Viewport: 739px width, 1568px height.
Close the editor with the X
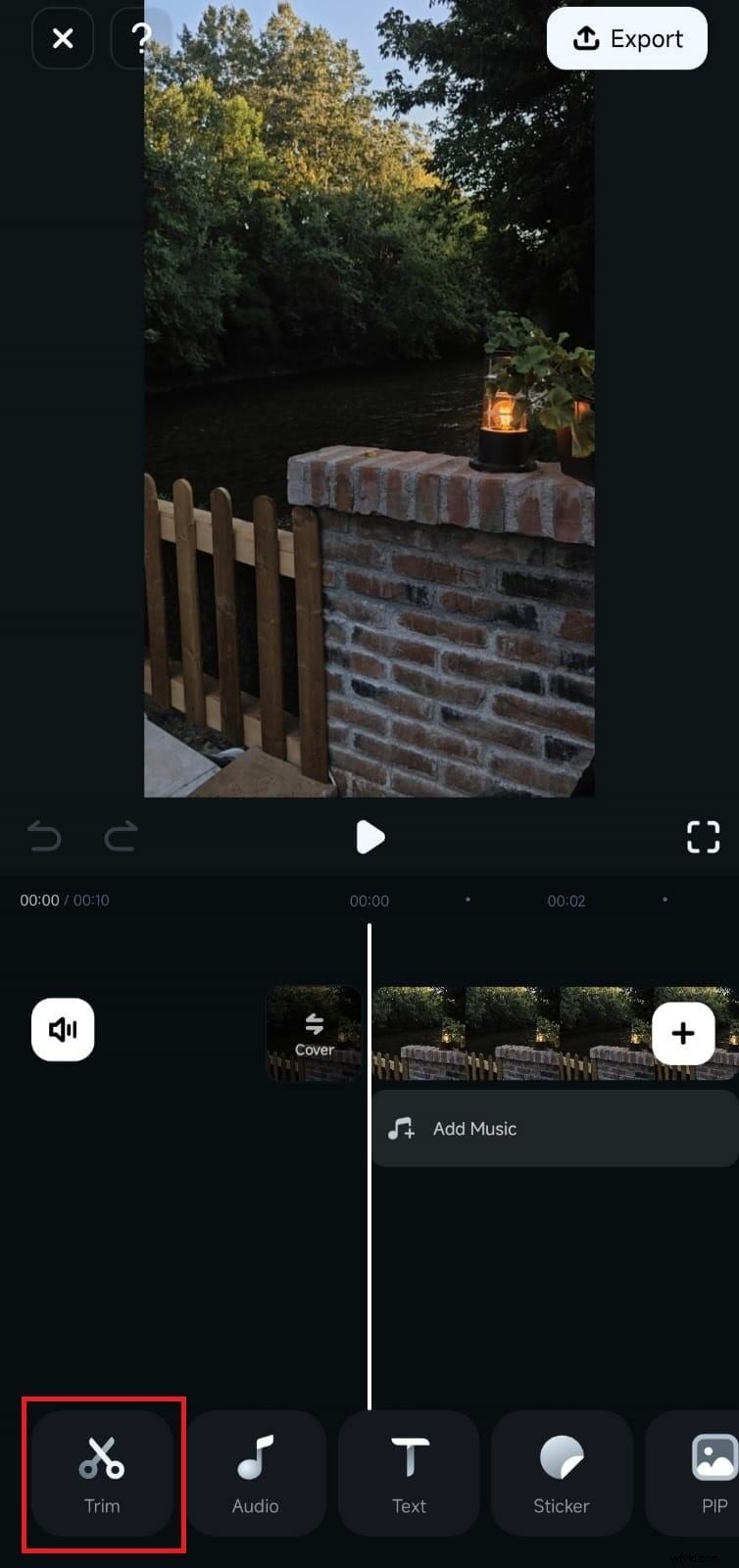click(63, 38)
